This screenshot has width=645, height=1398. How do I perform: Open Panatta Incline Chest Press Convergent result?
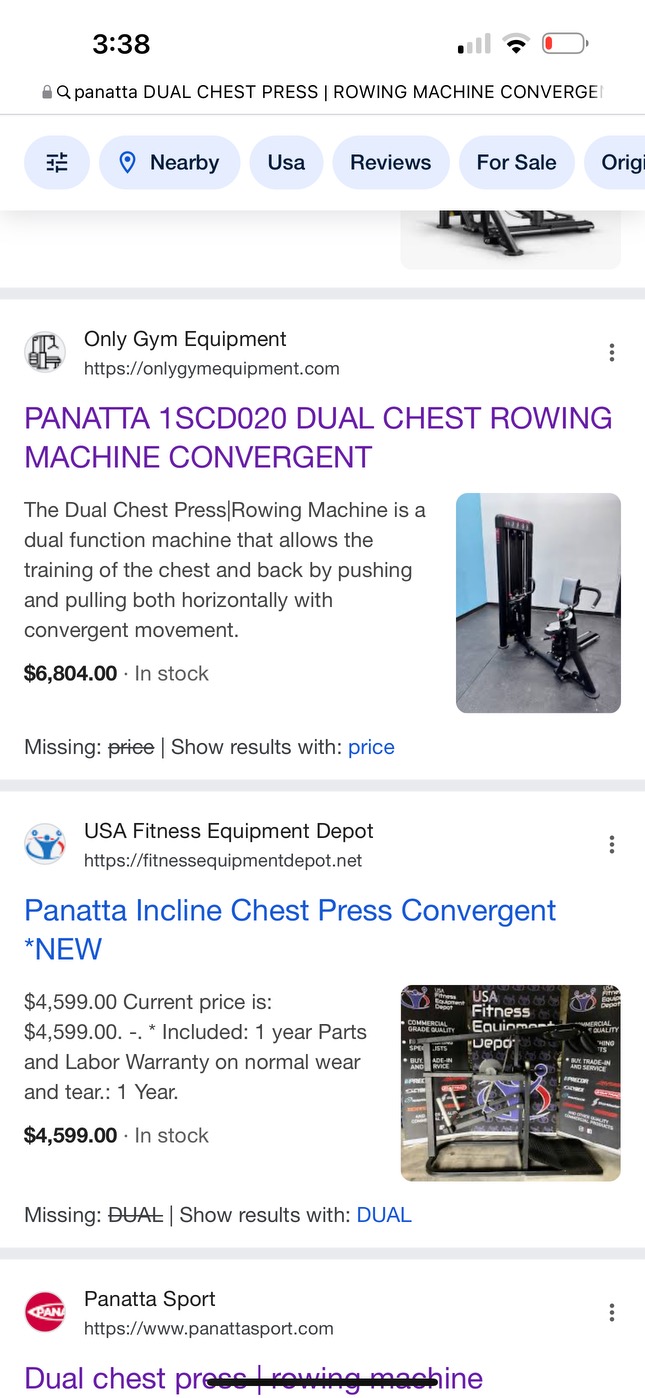pyautogui.click(x=290, y=929)
